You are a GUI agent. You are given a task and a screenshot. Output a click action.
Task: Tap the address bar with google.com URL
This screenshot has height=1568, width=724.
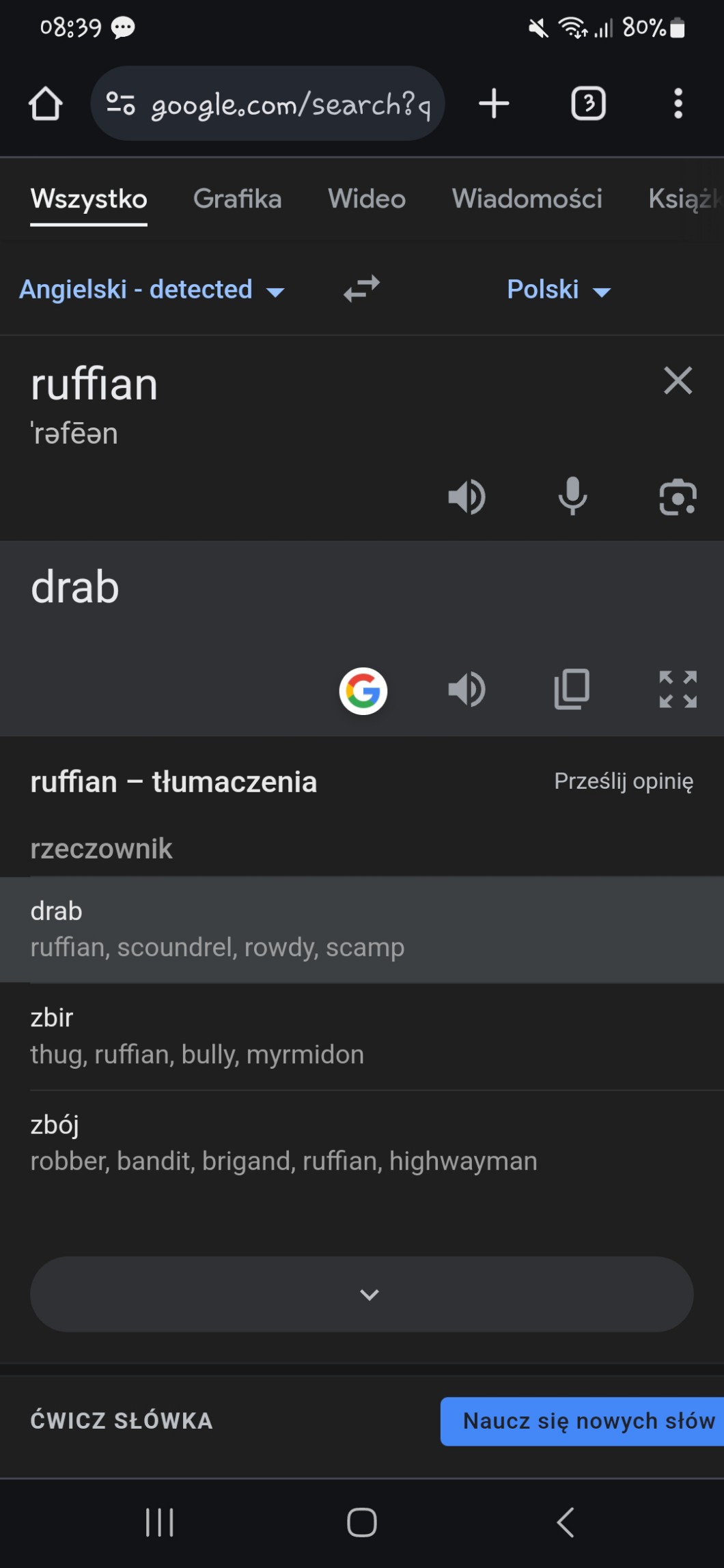268,103
